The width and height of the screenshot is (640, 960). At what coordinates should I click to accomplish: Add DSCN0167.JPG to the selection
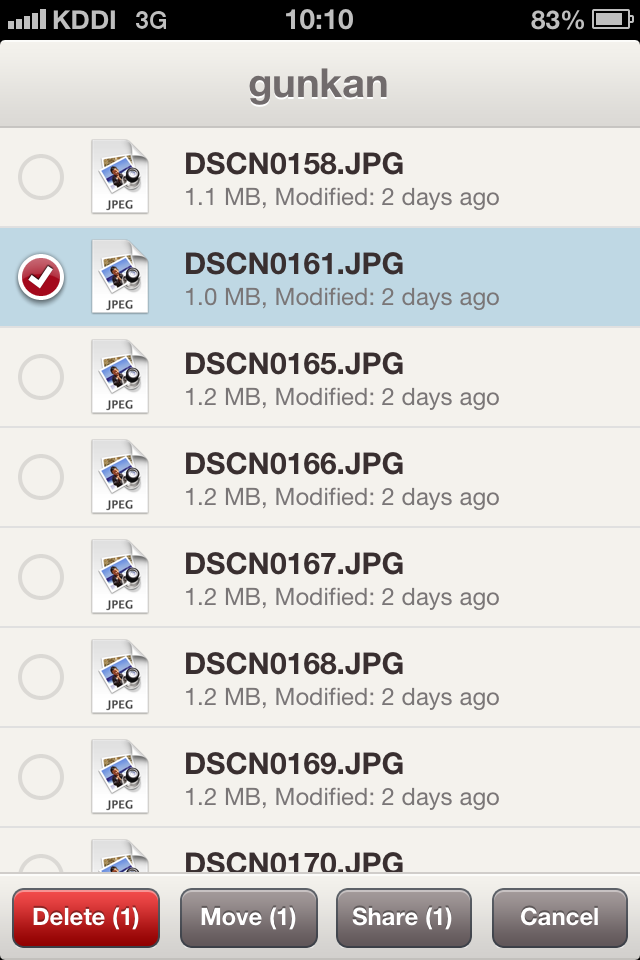point(41,578)
